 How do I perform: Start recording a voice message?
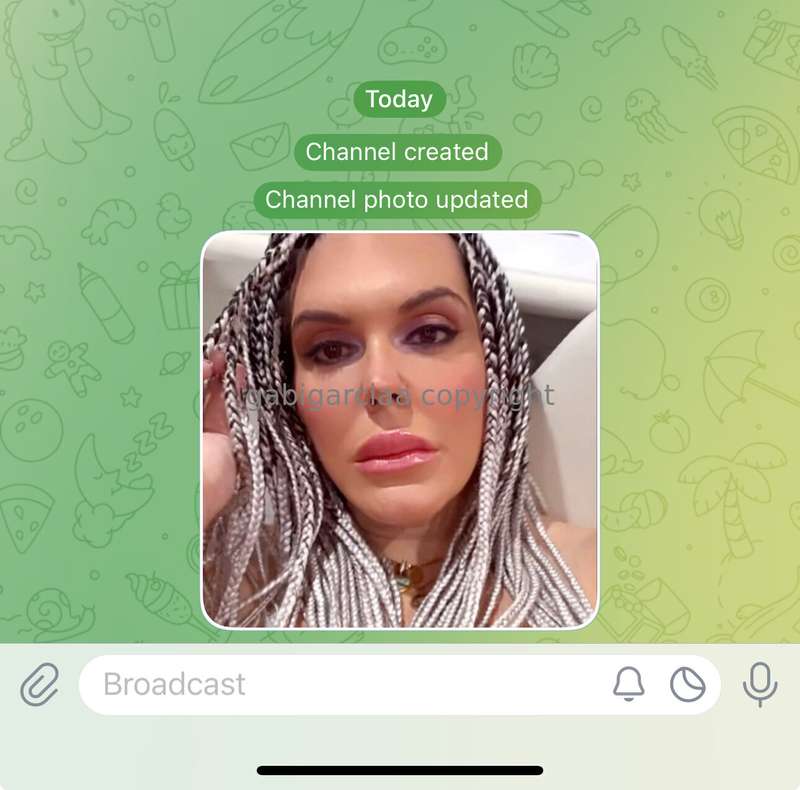tap(760, 685)
